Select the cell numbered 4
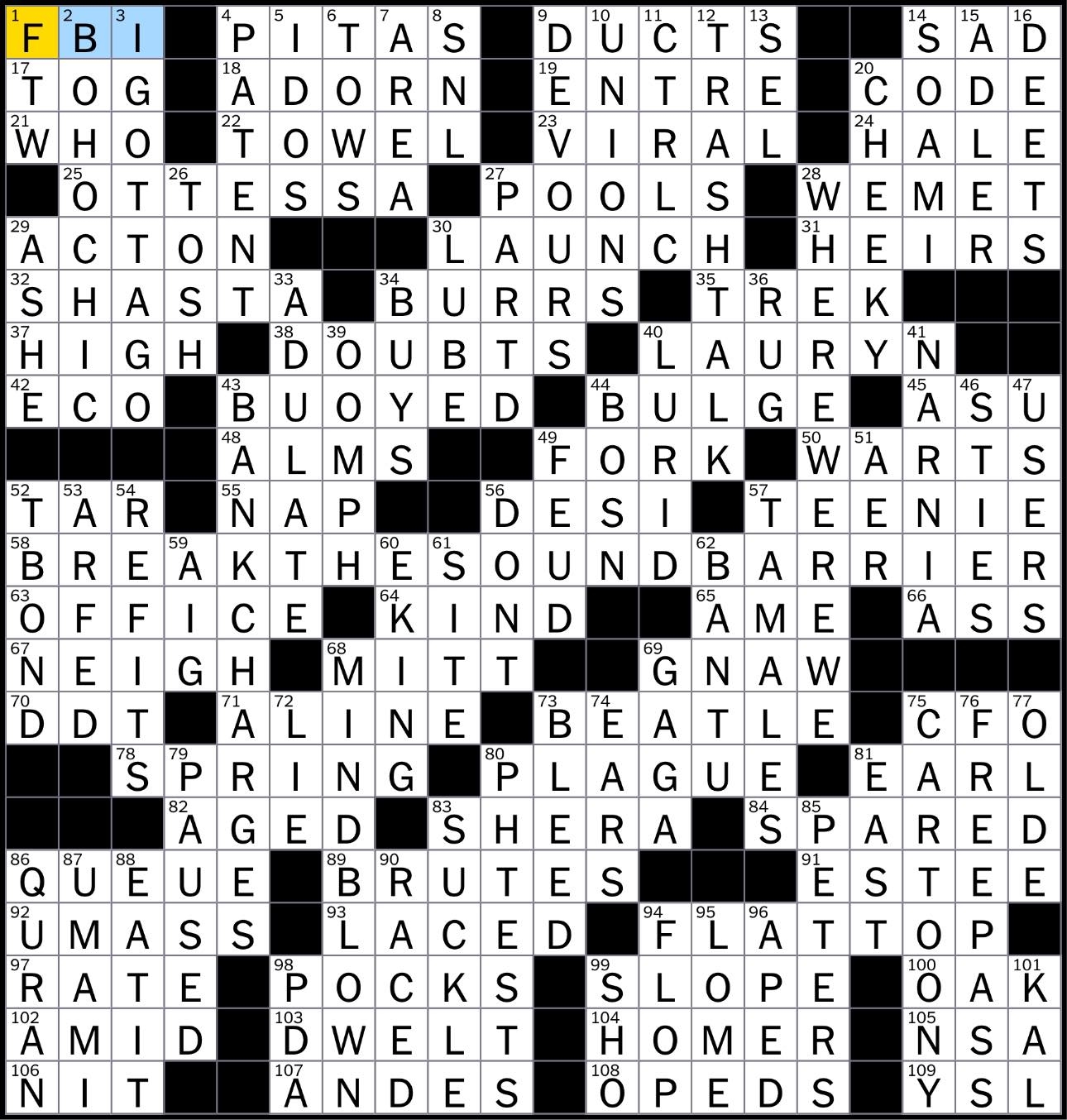This screenshot has height=1120, width=1067. coord(243,33)
